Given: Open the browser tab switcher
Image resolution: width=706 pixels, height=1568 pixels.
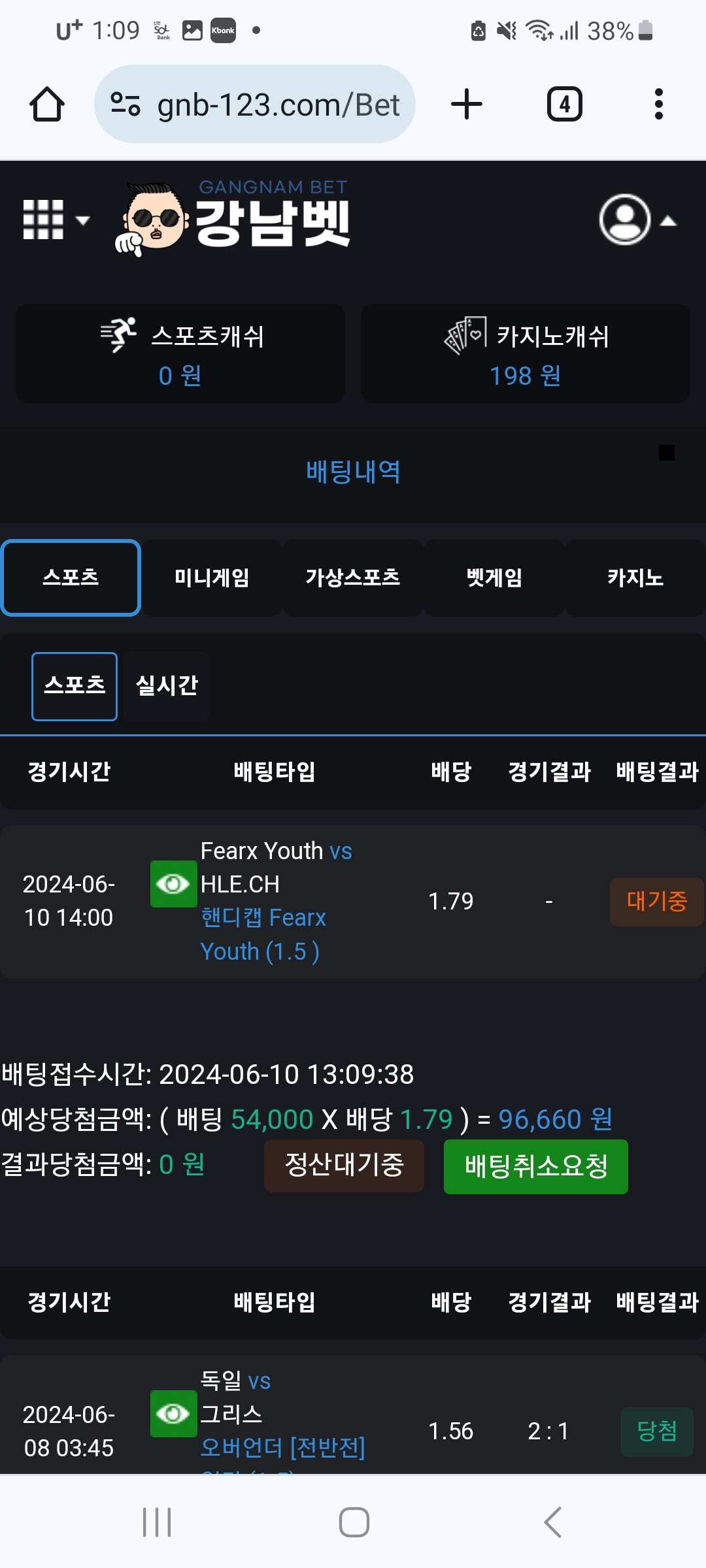Looking at the screenshot, I should tap(564, 105).
